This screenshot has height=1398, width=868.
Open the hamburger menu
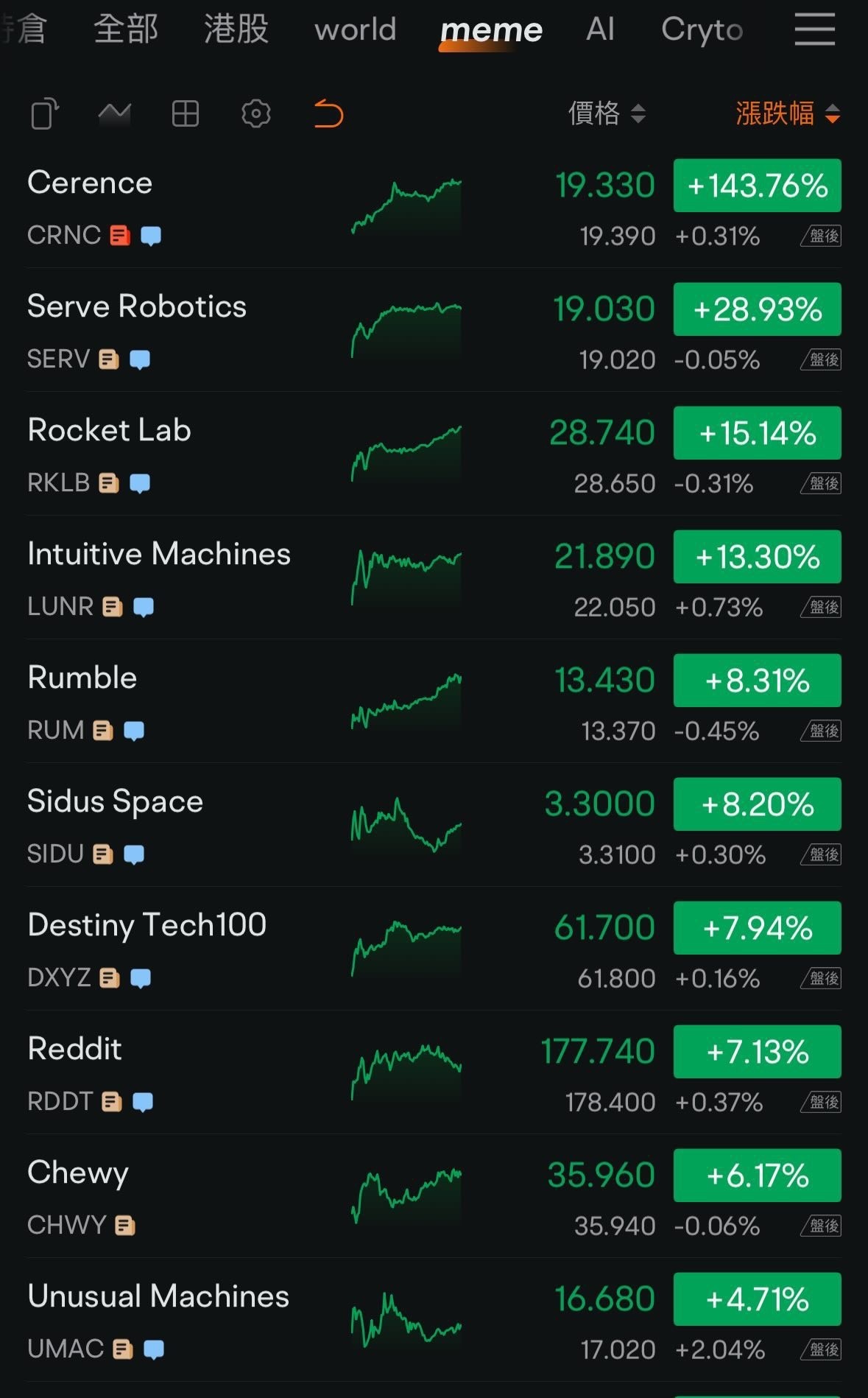tap(815, 29)
